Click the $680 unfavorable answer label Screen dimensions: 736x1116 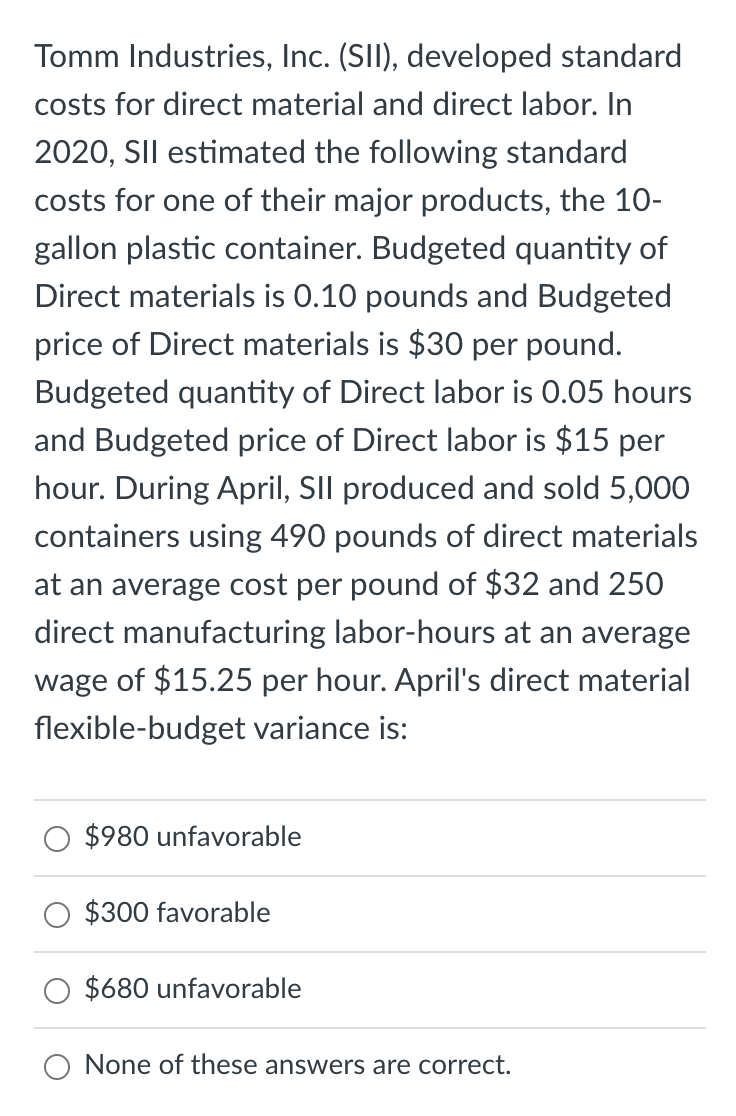tap(193, 990)
